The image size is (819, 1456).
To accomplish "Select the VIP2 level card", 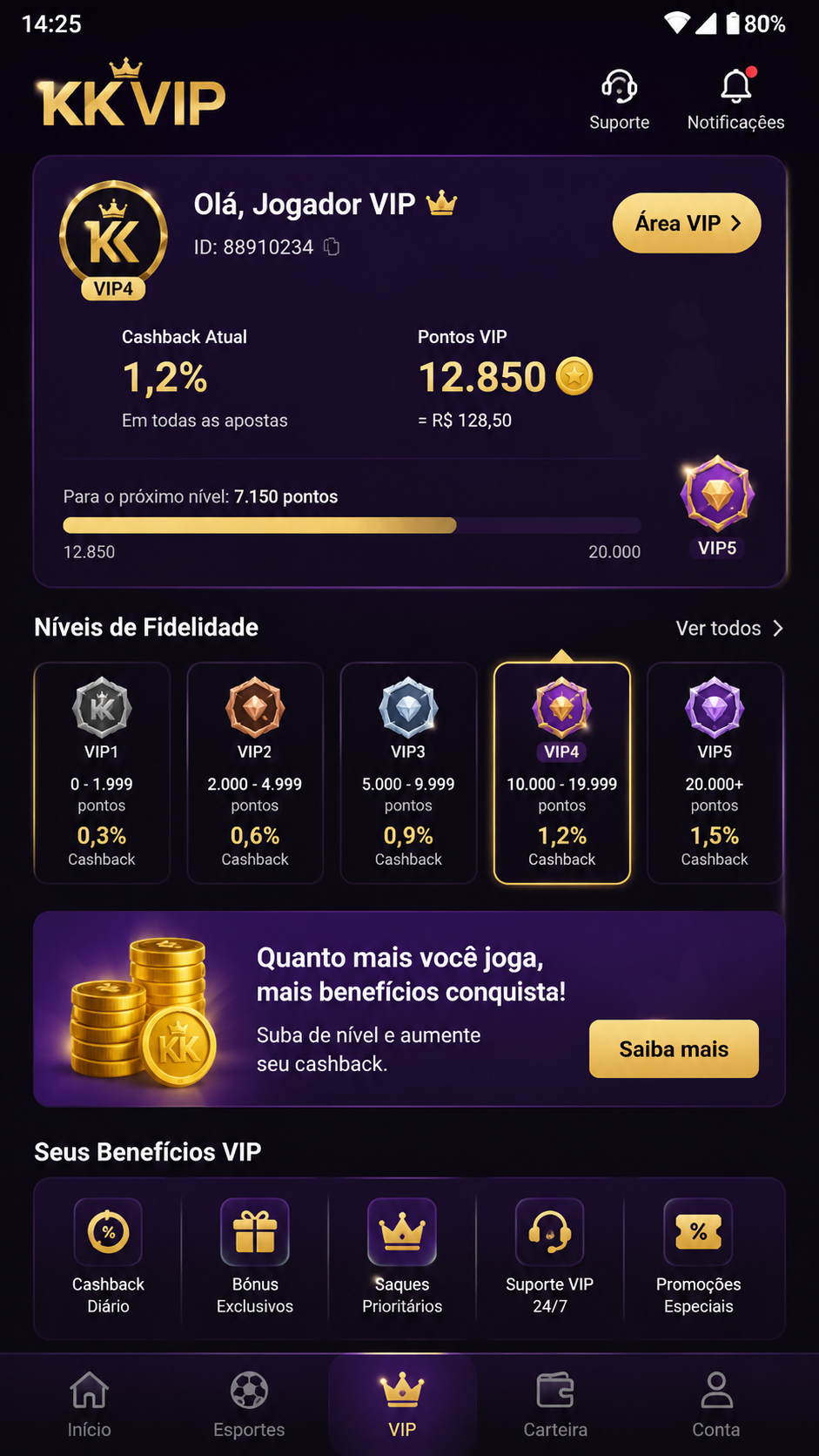I will [x=255, y=773].
